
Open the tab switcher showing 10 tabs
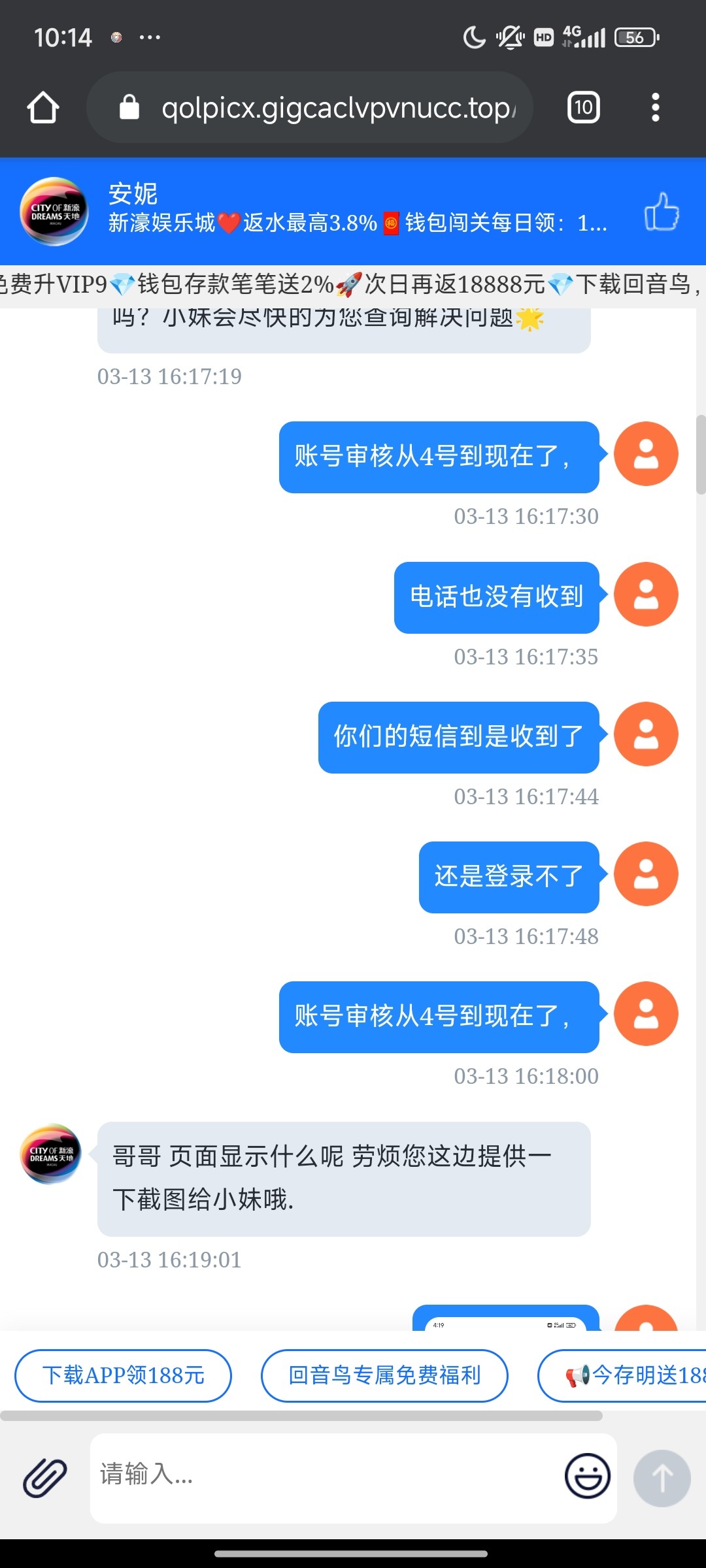click(x=583, y=108)
